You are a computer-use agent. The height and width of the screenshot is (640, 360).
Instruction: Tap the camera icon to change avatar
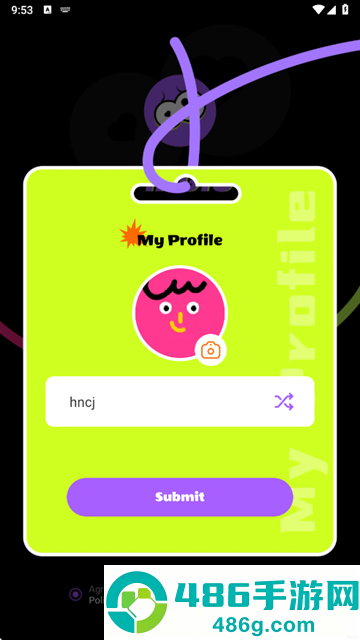(x=211, y=351)
